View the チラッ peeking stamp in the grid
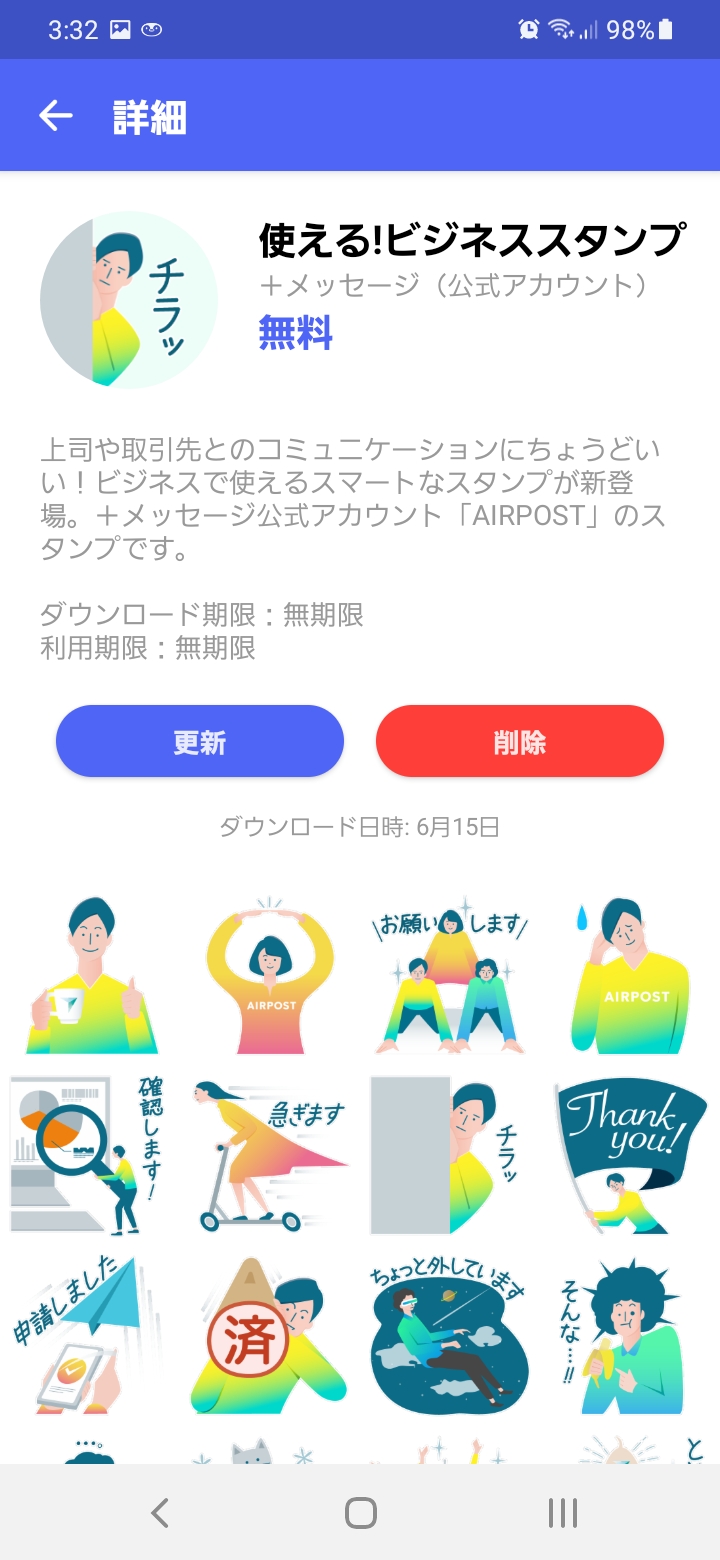Viewport: 720px width, 1560px height. pyautogui.click(x=450, y=1155)
